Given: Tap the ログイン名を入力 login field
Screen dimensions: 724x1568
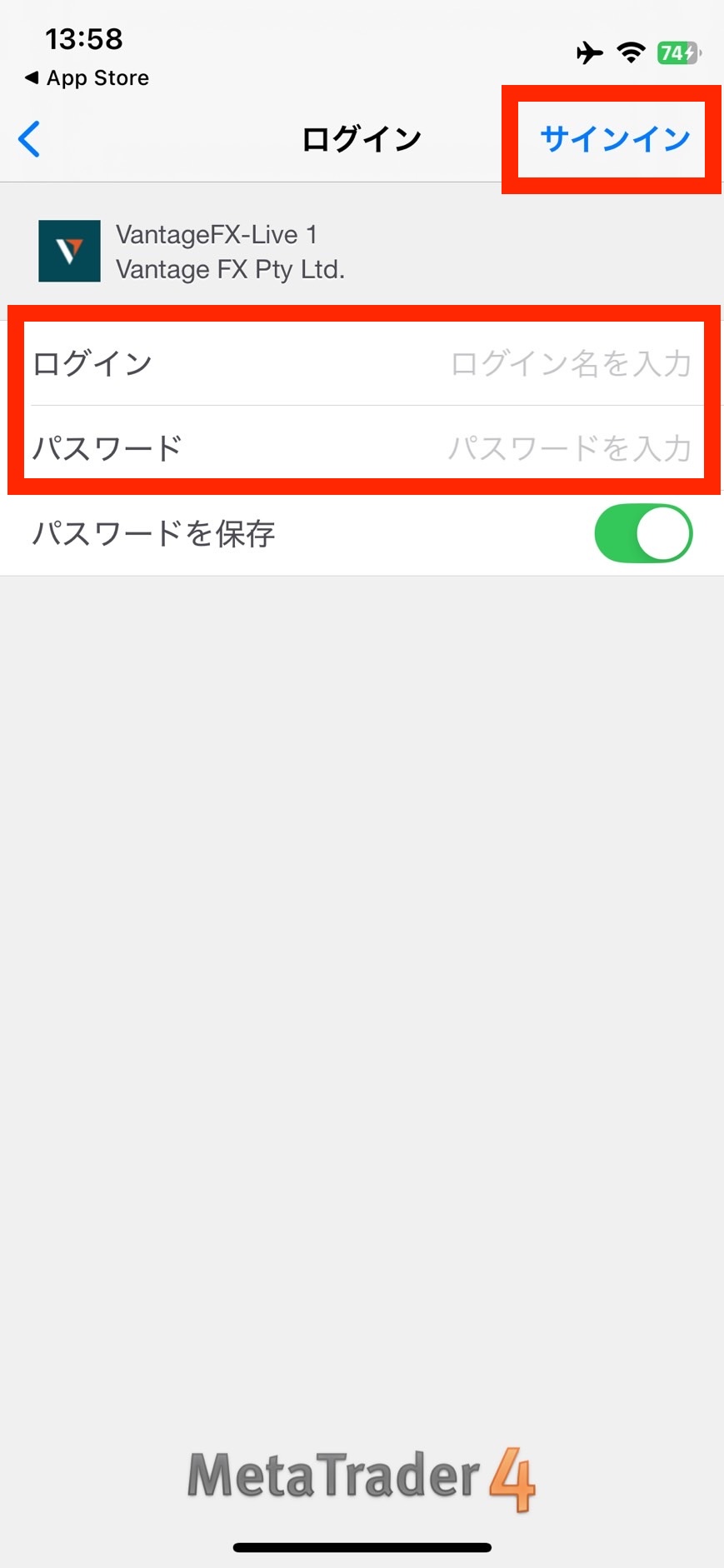Looking at the screenshot, I should pos(569,363).
